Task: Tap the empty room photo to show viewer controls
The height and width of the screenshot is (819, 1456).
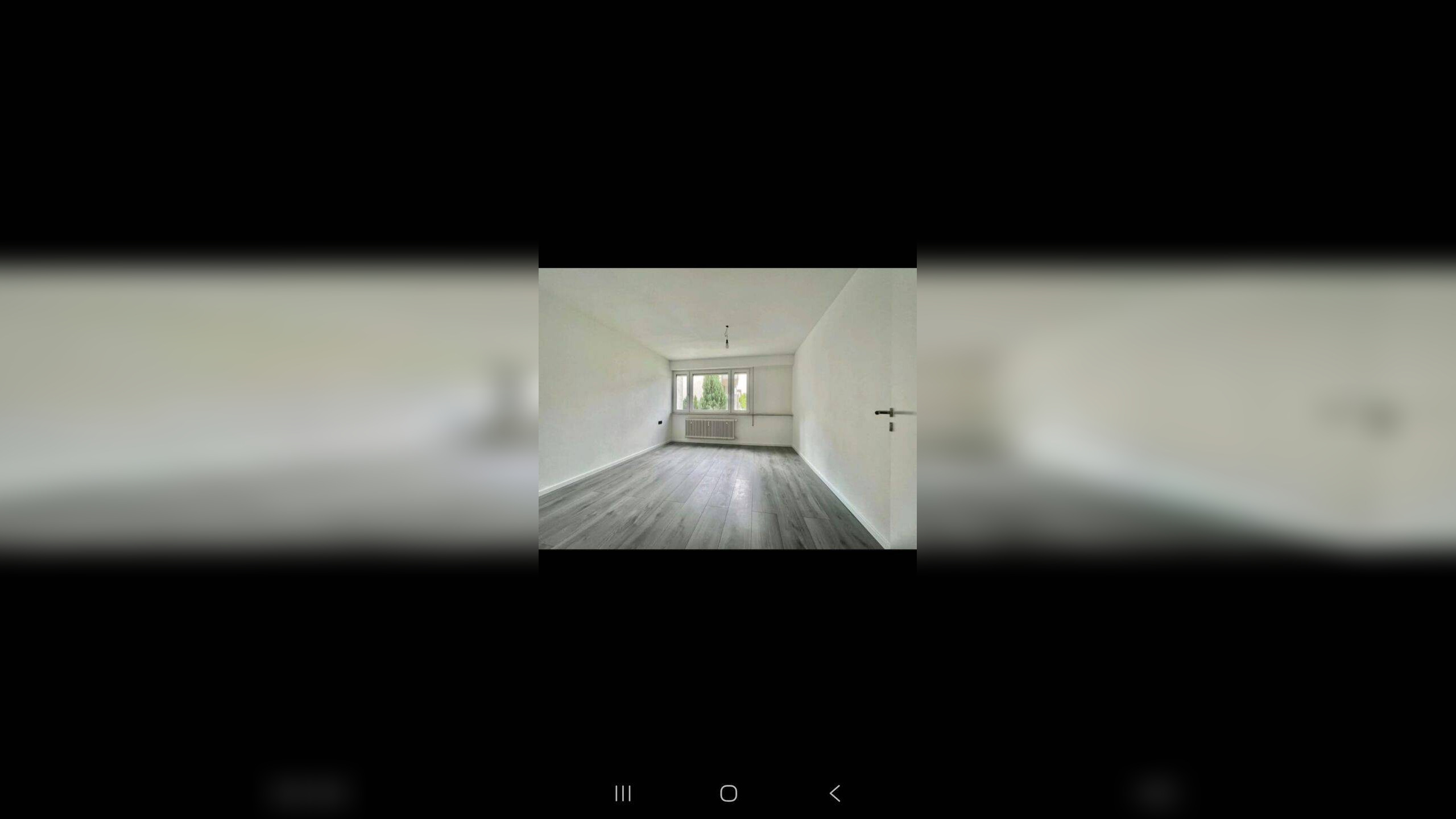Action: (727, 408)
